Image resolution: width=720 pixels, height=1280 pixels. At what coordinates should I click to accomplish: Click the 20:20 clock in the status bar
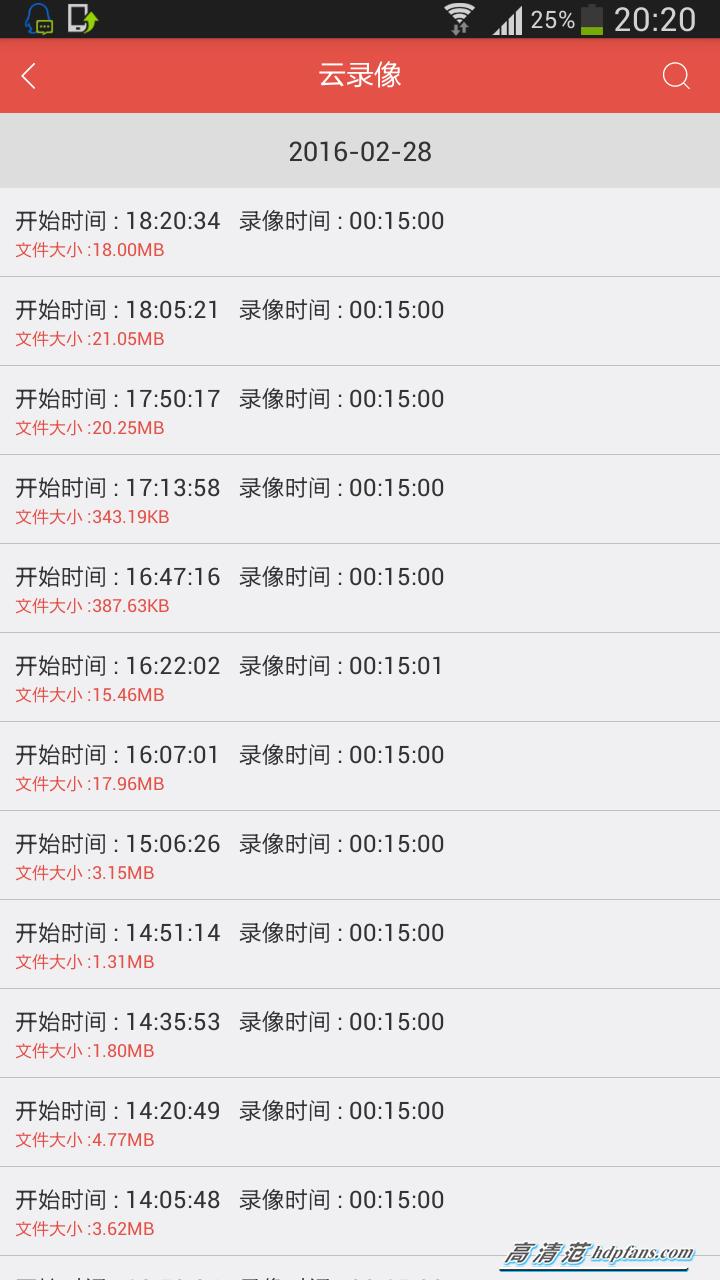coord(655,20)
